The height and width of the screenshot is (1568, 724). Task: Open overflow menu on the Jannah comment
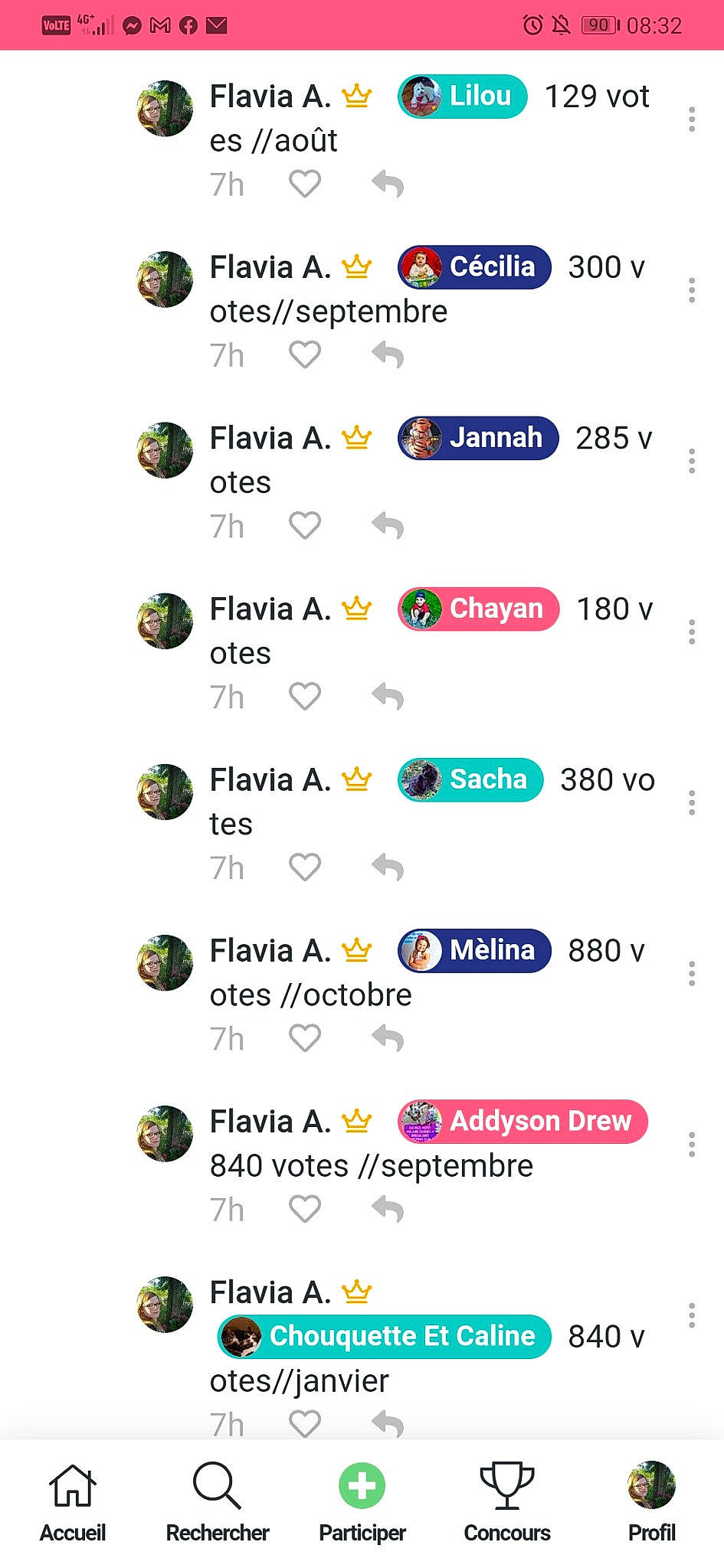691,461
